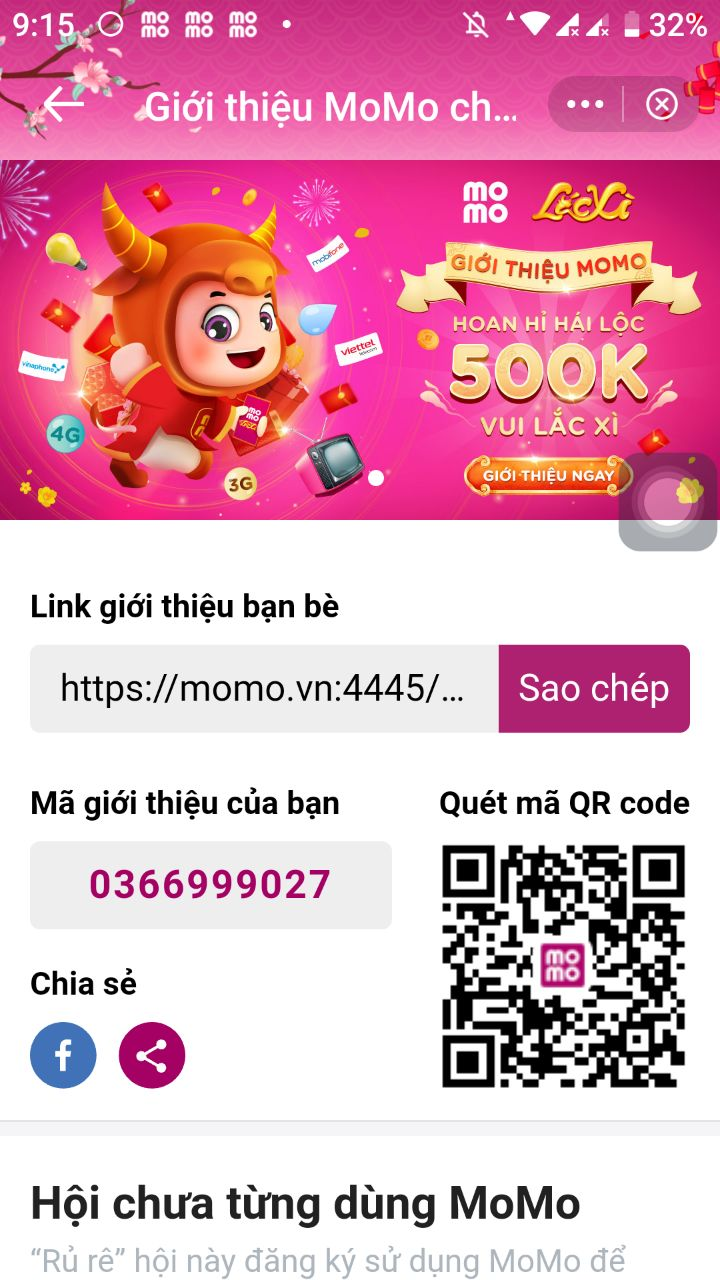Share the referral via Facebook
Screen dimensions: 720x1280
coord(63,1055)
